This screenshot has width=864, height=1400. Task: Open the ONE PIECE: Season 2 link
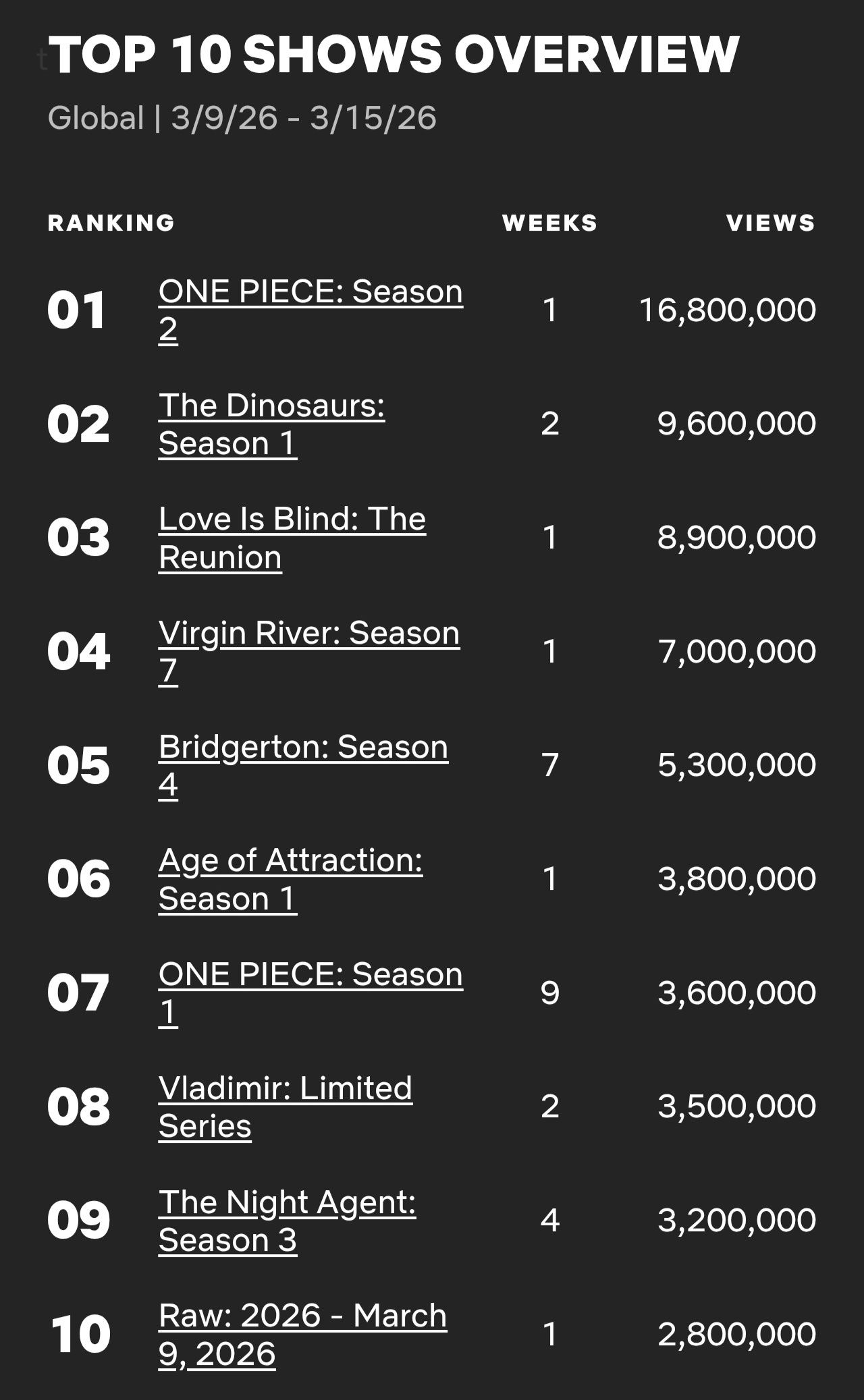(310, 310)
